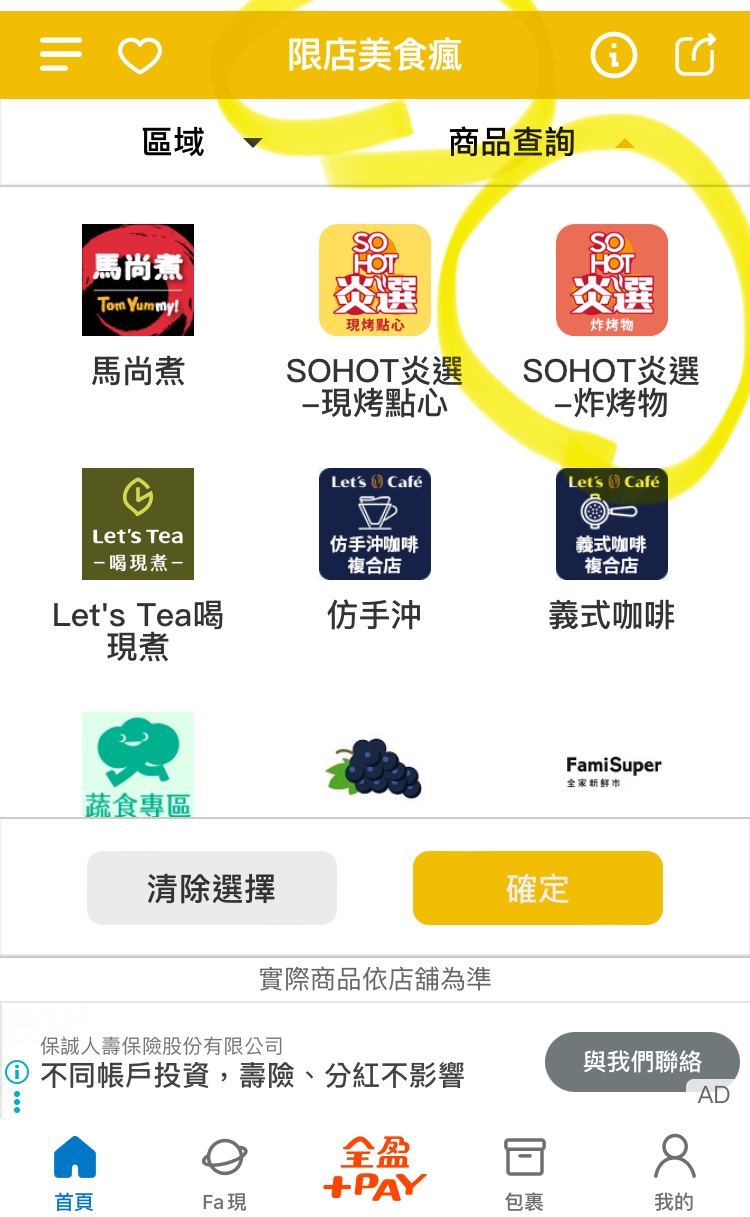
Task: Share this page
Action: [x=696, y=54]
